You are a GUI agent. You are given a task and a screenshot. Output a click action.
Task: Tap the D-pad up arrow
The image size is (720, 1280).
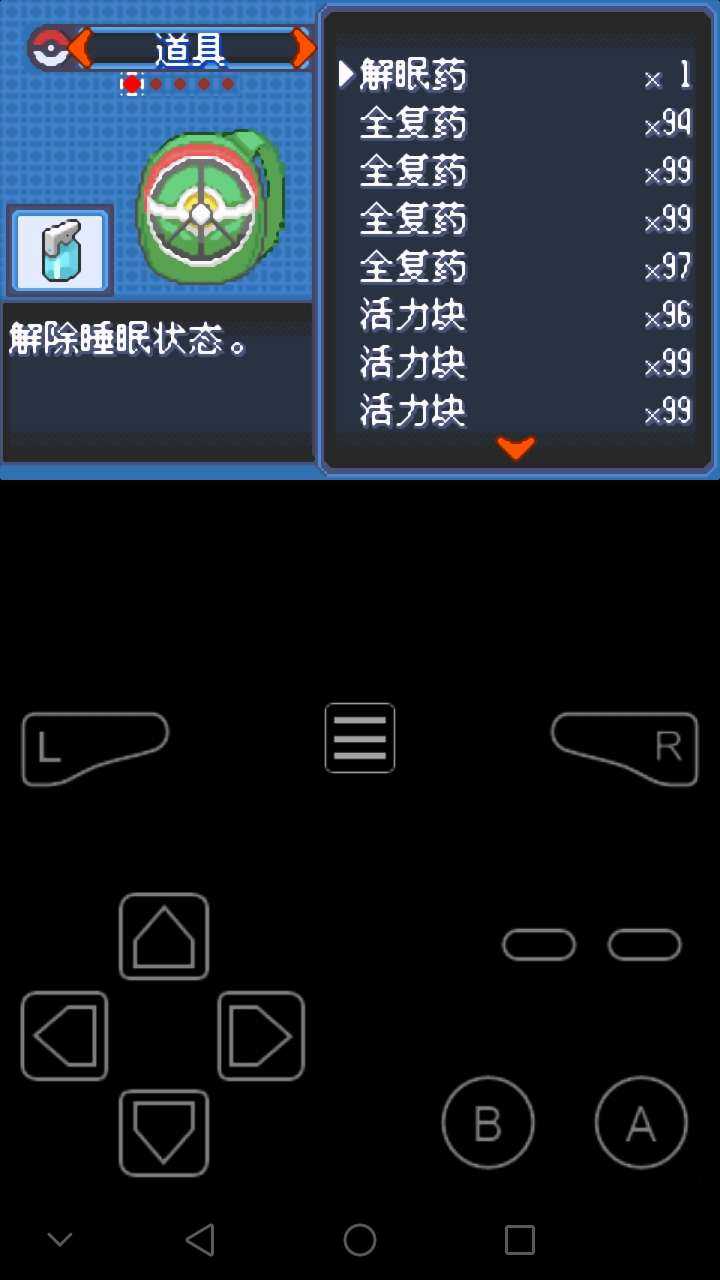pyautogui.click(x=164, y=936)
